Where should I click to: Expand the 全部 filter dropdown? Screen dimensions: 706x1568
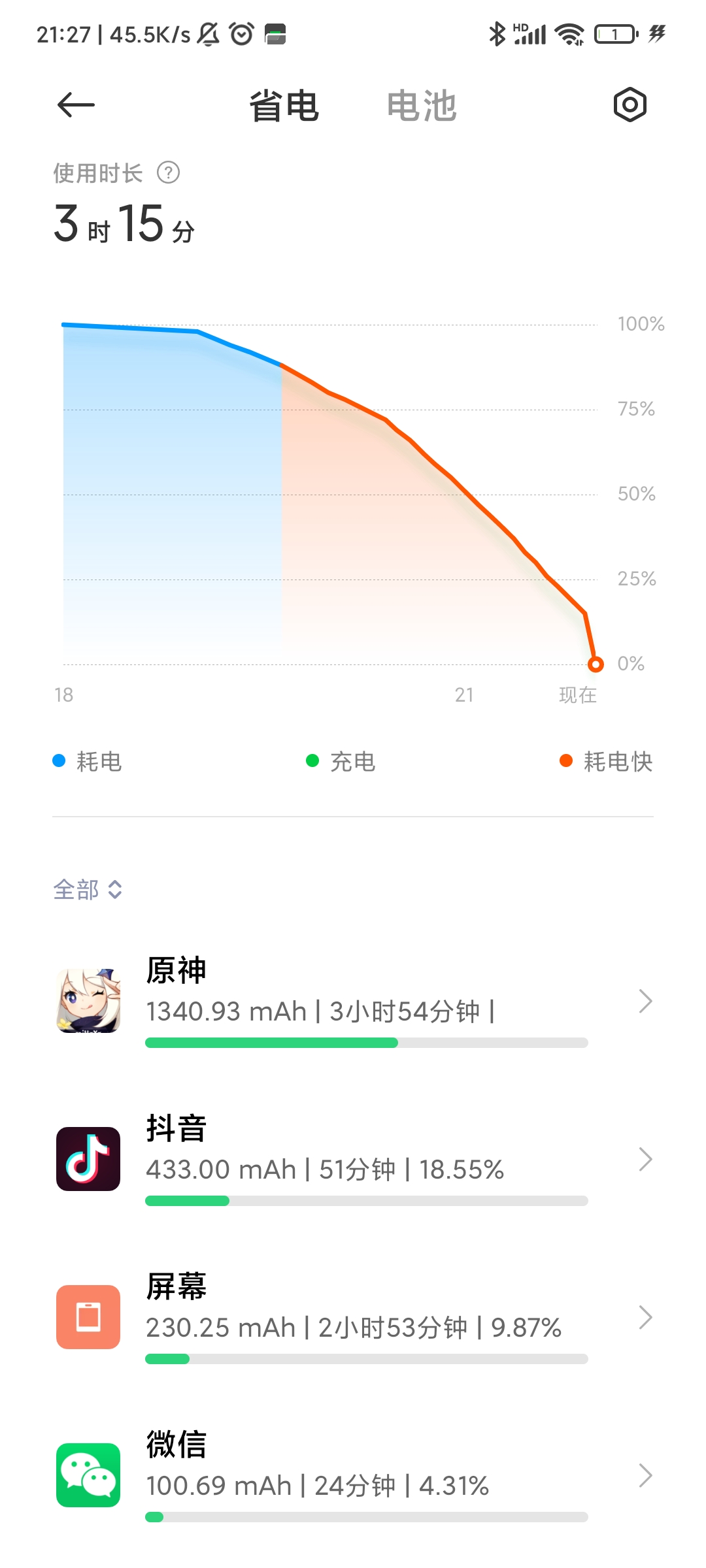click(x=88, y=889)
